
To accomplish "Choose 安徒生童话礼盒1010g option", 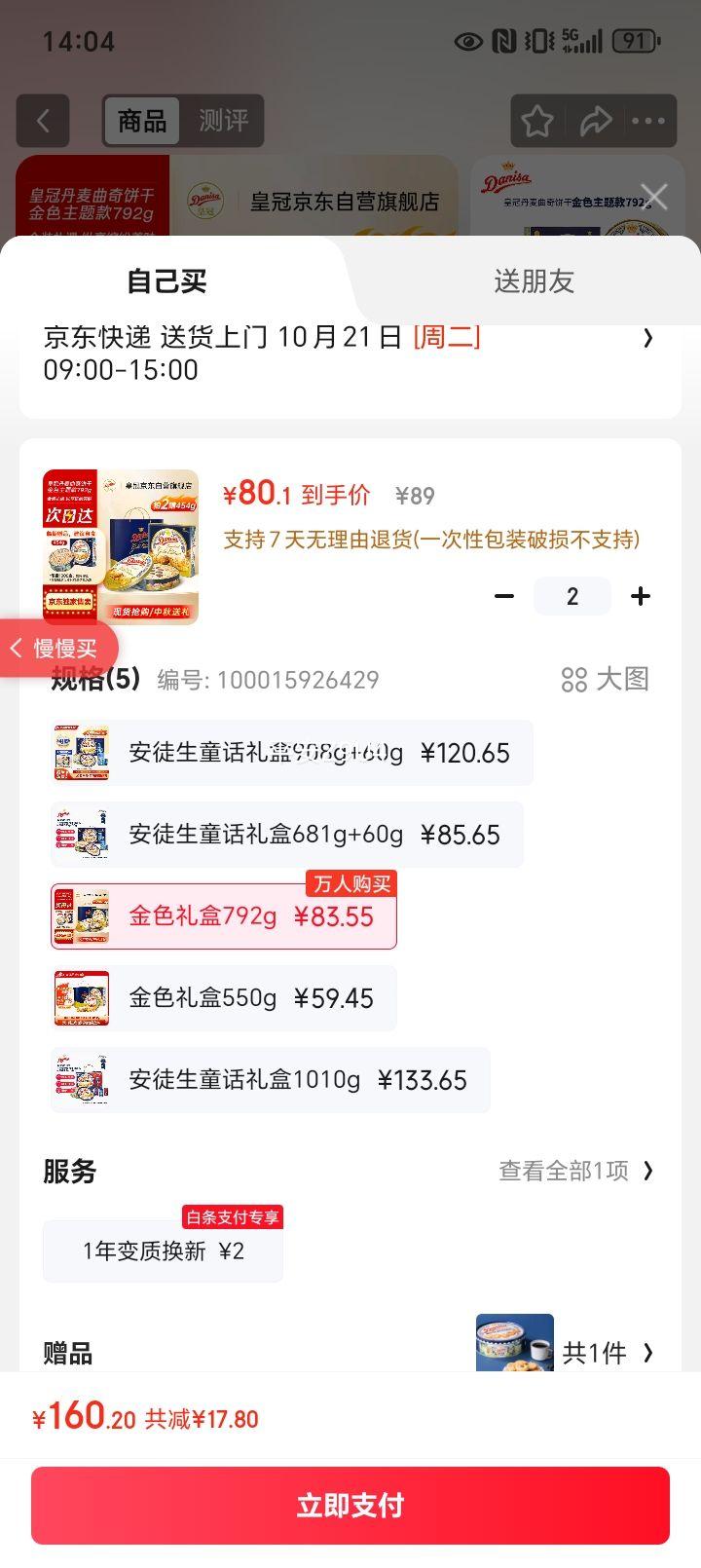I will [x=270, y=1080].
